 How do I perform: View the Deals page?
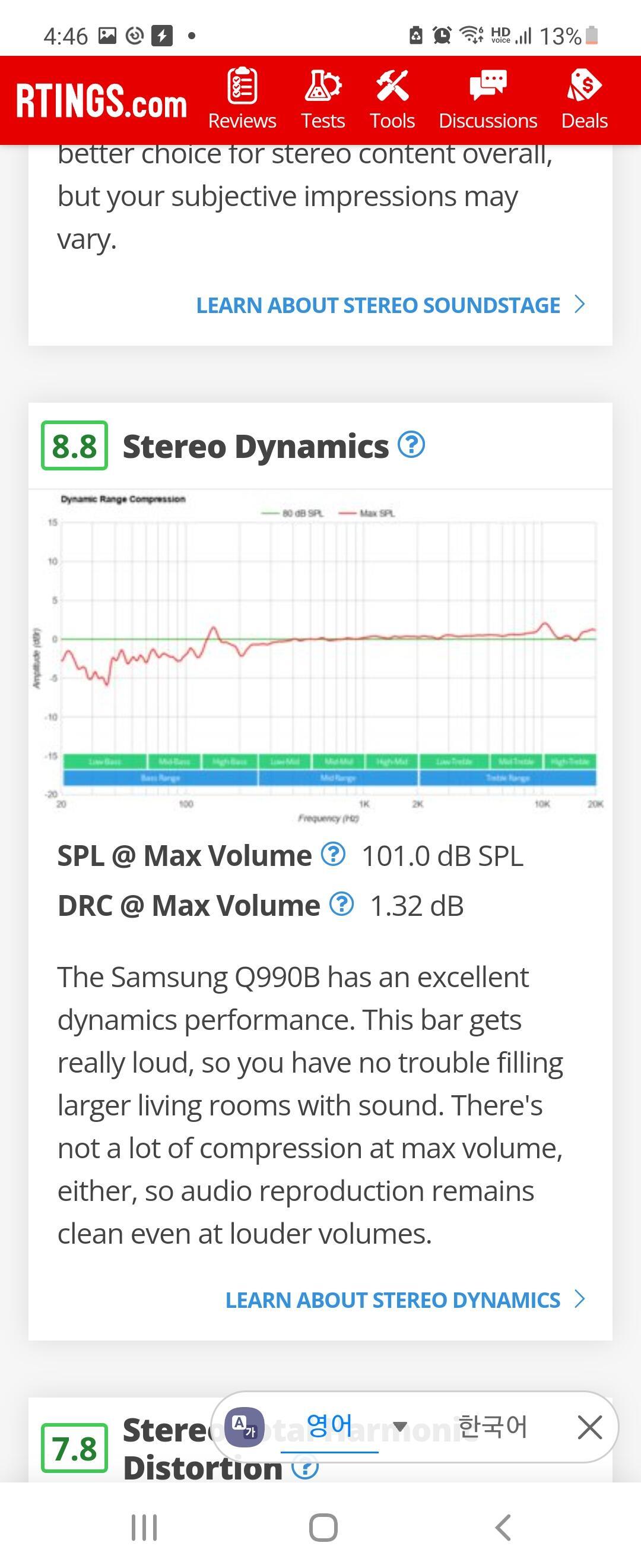[584, 99]
